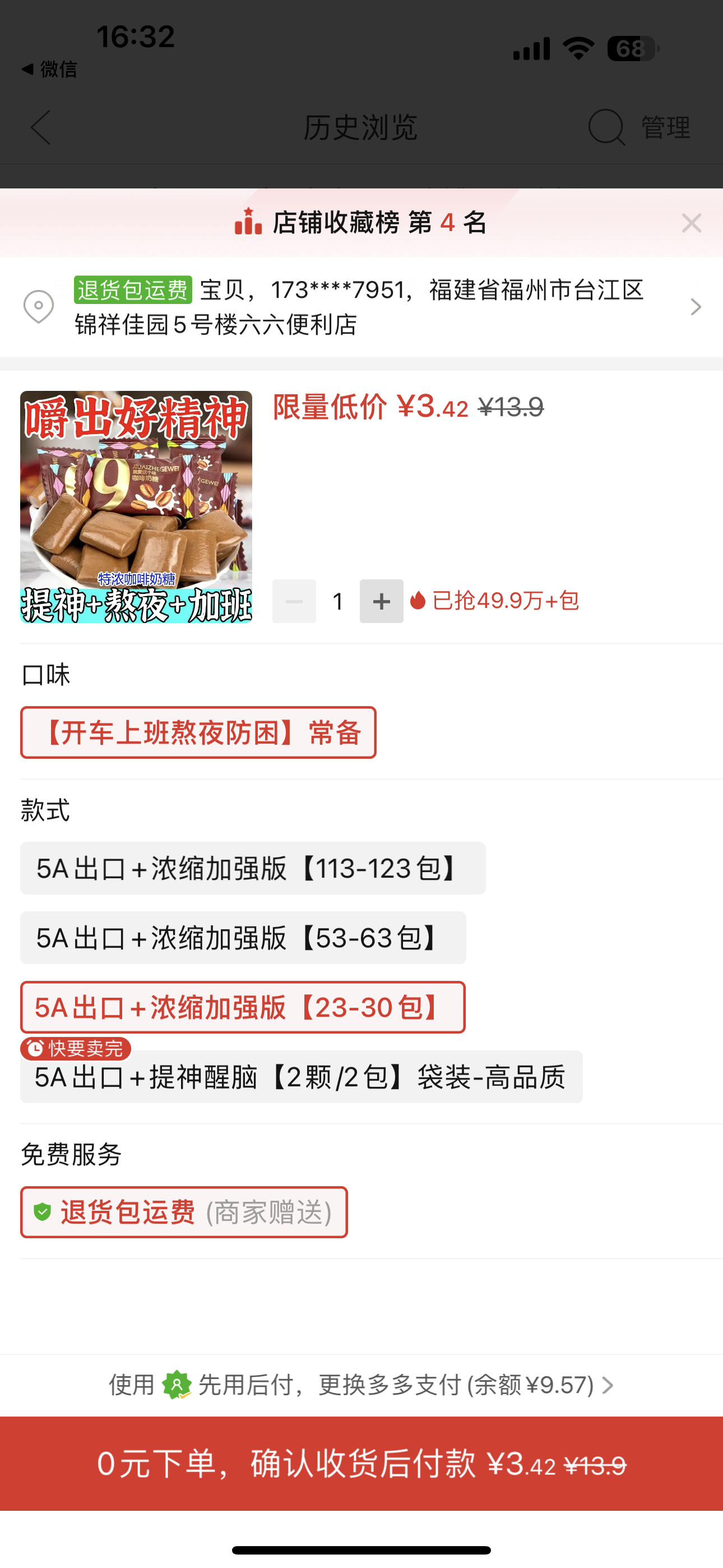The image size is (723, 1568).
Task: Increase quantity with the plus button
Action: [x=382, y=601]
